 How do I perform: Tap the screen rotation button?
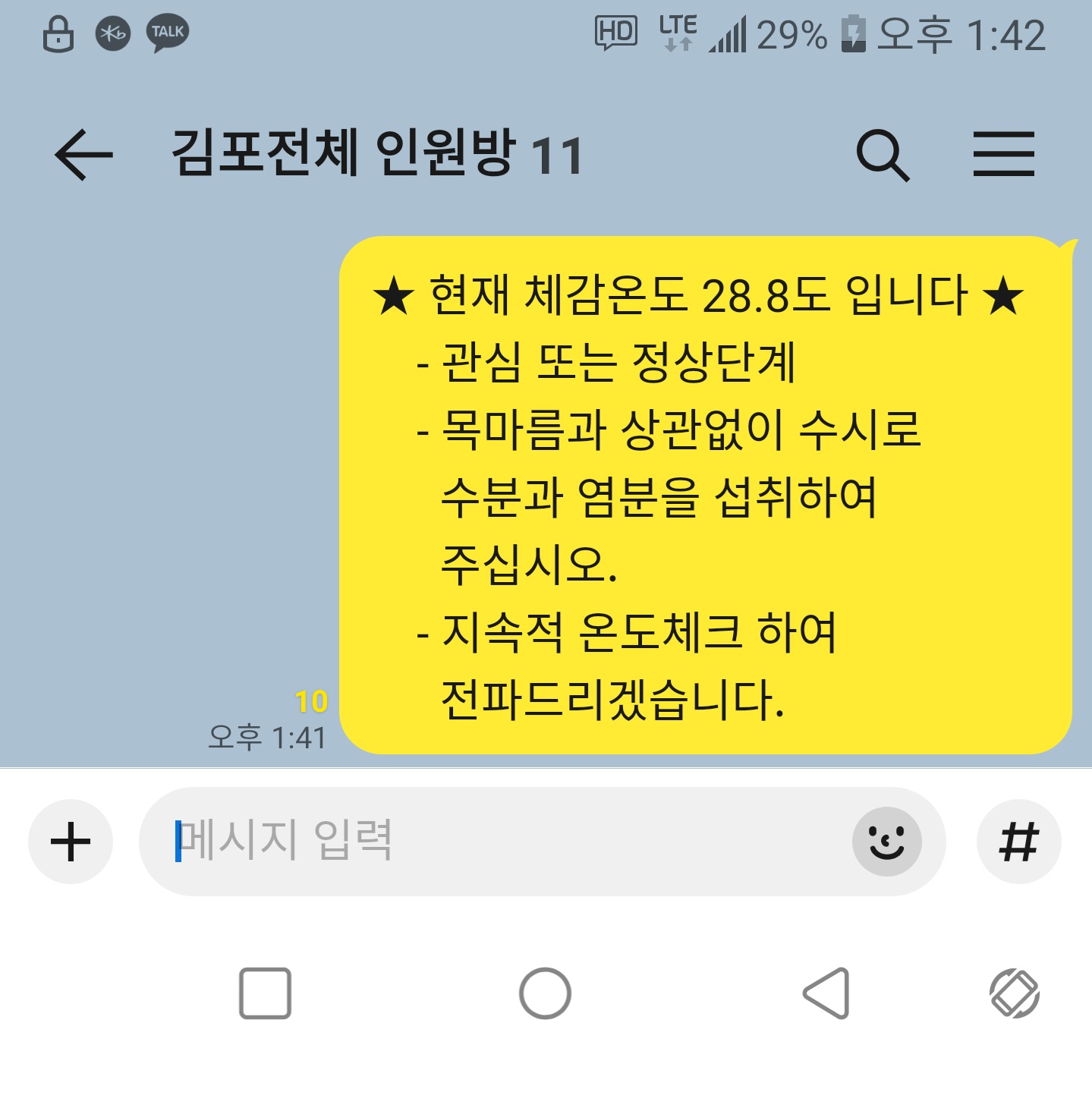(x=1015, y=993)
